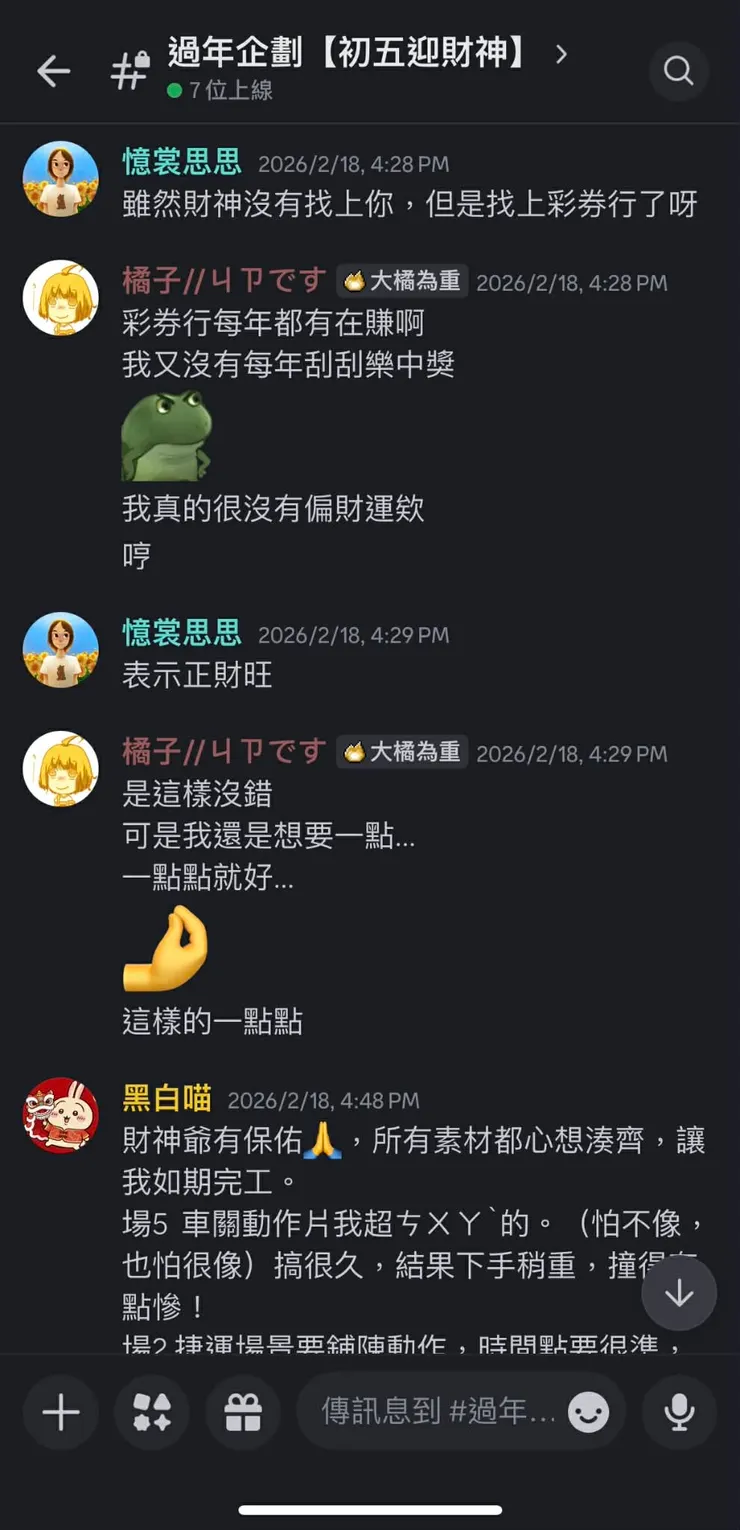740x1530 pixels.
Task: Select the plus icon to attach content
Action: point(60,1412)
